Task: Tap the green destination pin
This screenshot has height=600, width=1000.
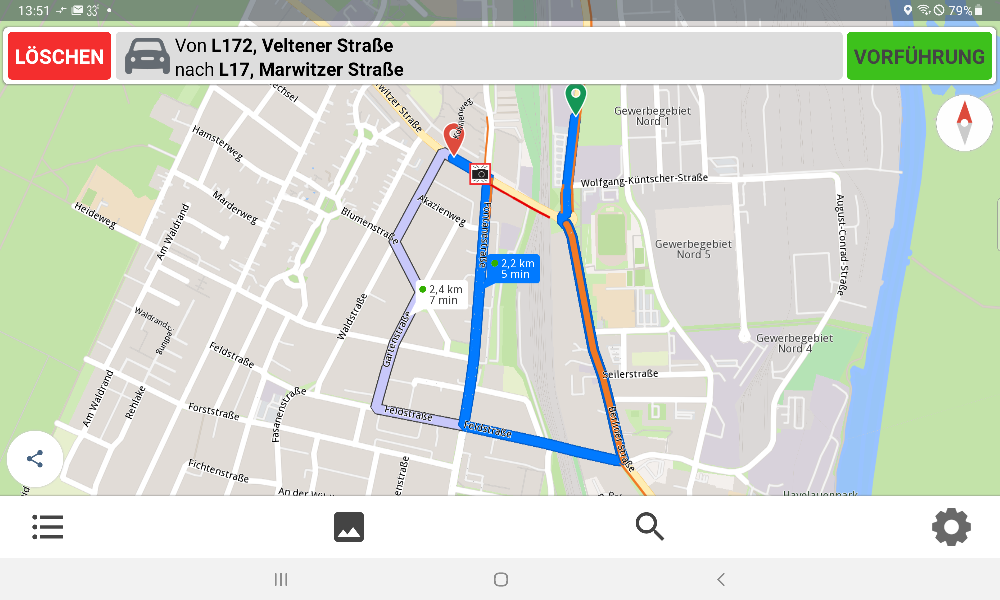Action: (575, 98)
